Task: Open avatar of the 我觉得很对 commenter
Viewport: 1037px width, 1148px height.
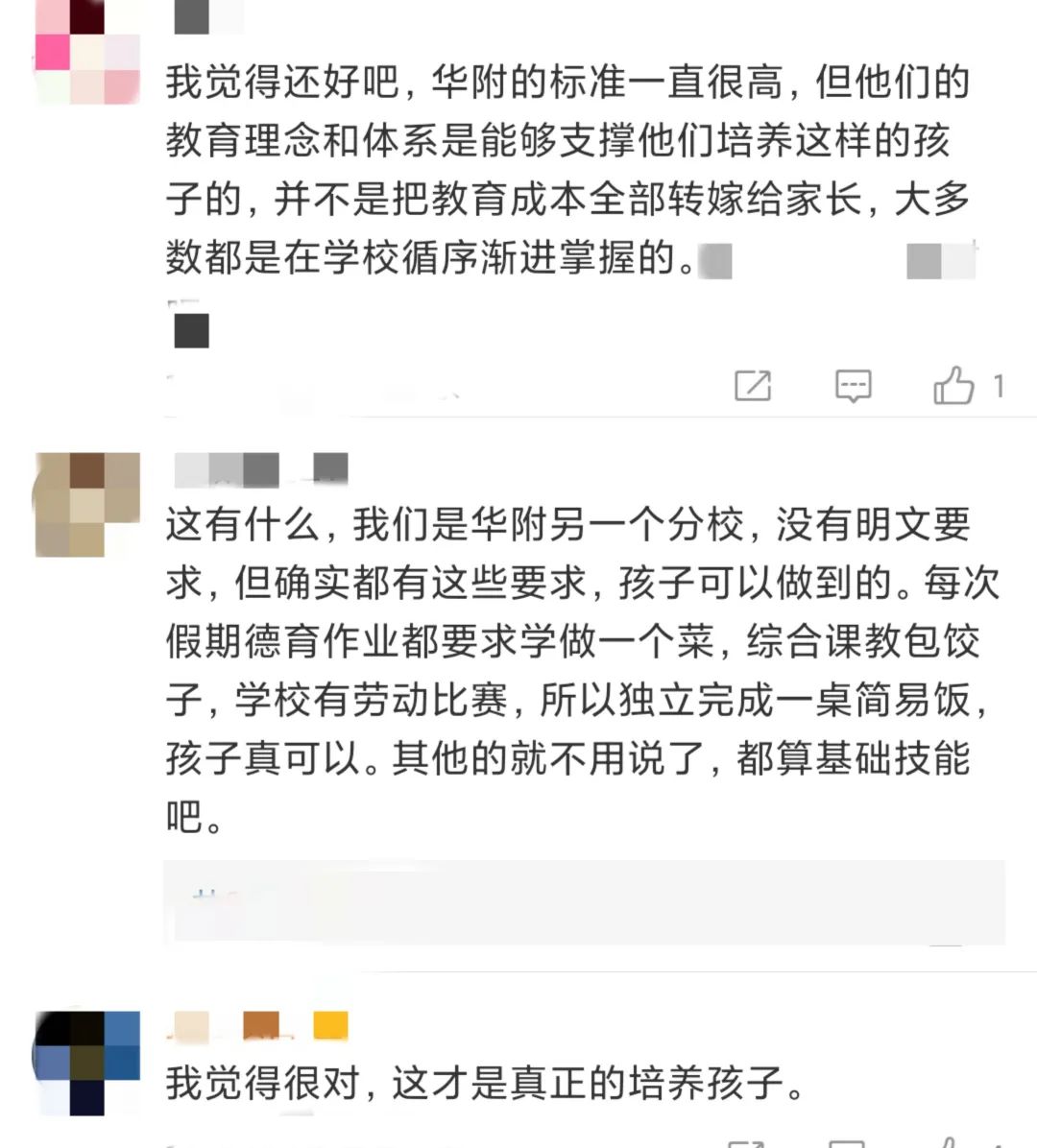Action: coord(87,1063)
